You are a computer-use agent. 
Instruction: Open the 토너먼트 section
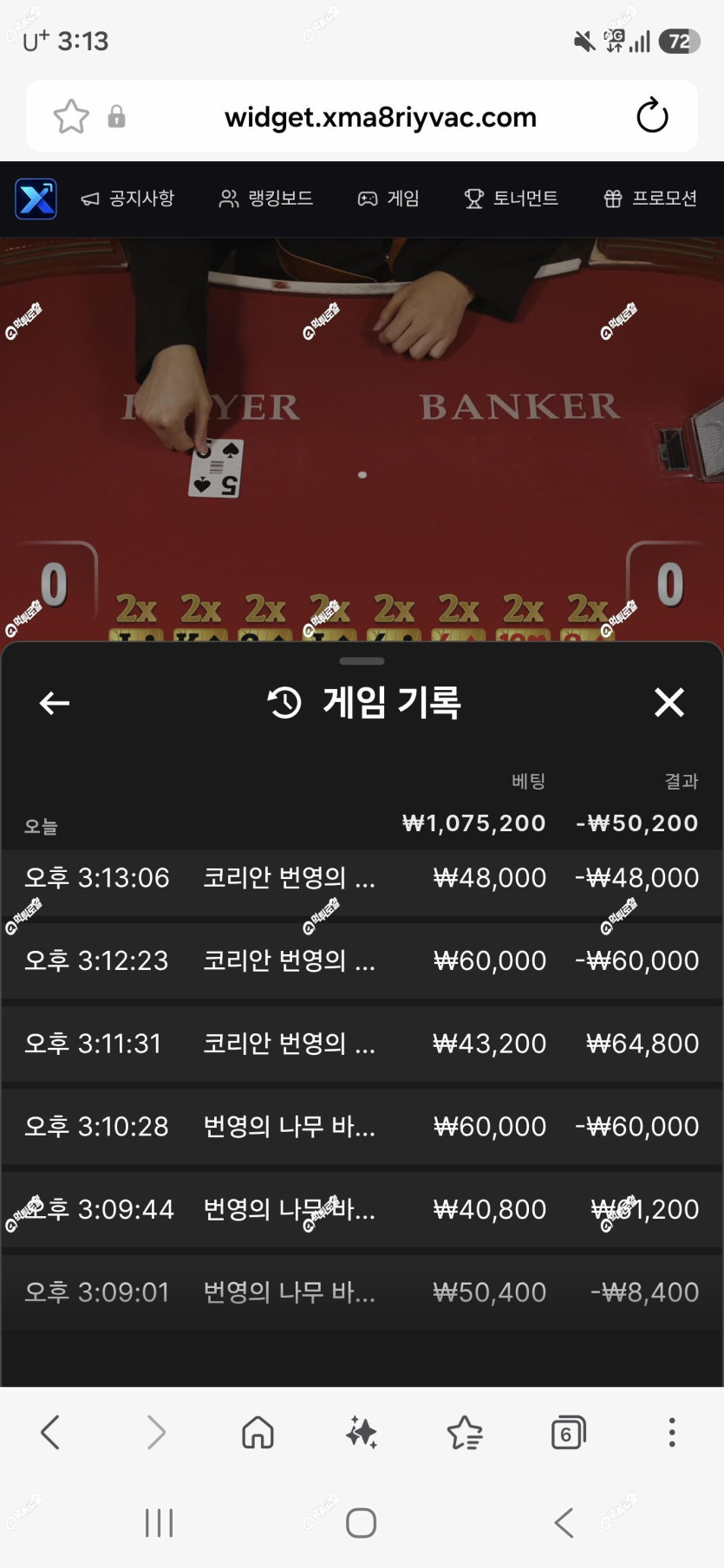point(512,198)
